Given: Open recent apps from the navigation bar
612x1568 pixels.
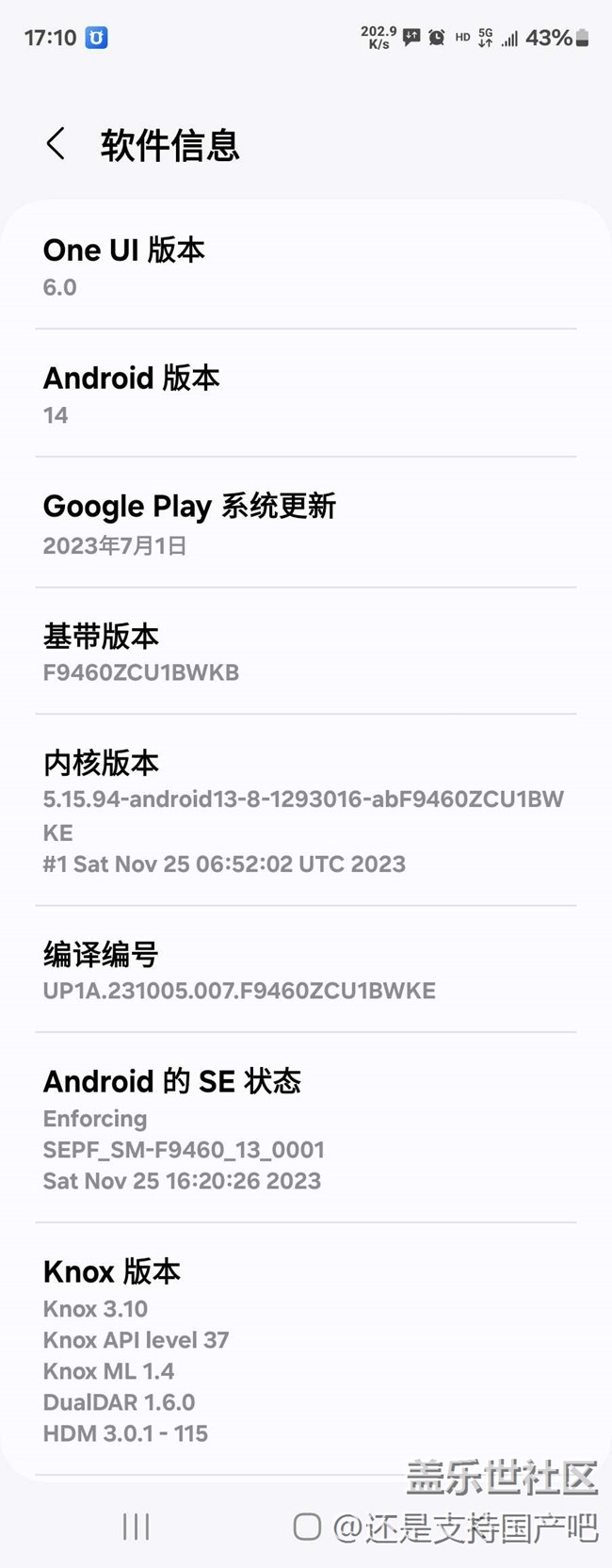Looking at the screenshot, I should 136,1527.
